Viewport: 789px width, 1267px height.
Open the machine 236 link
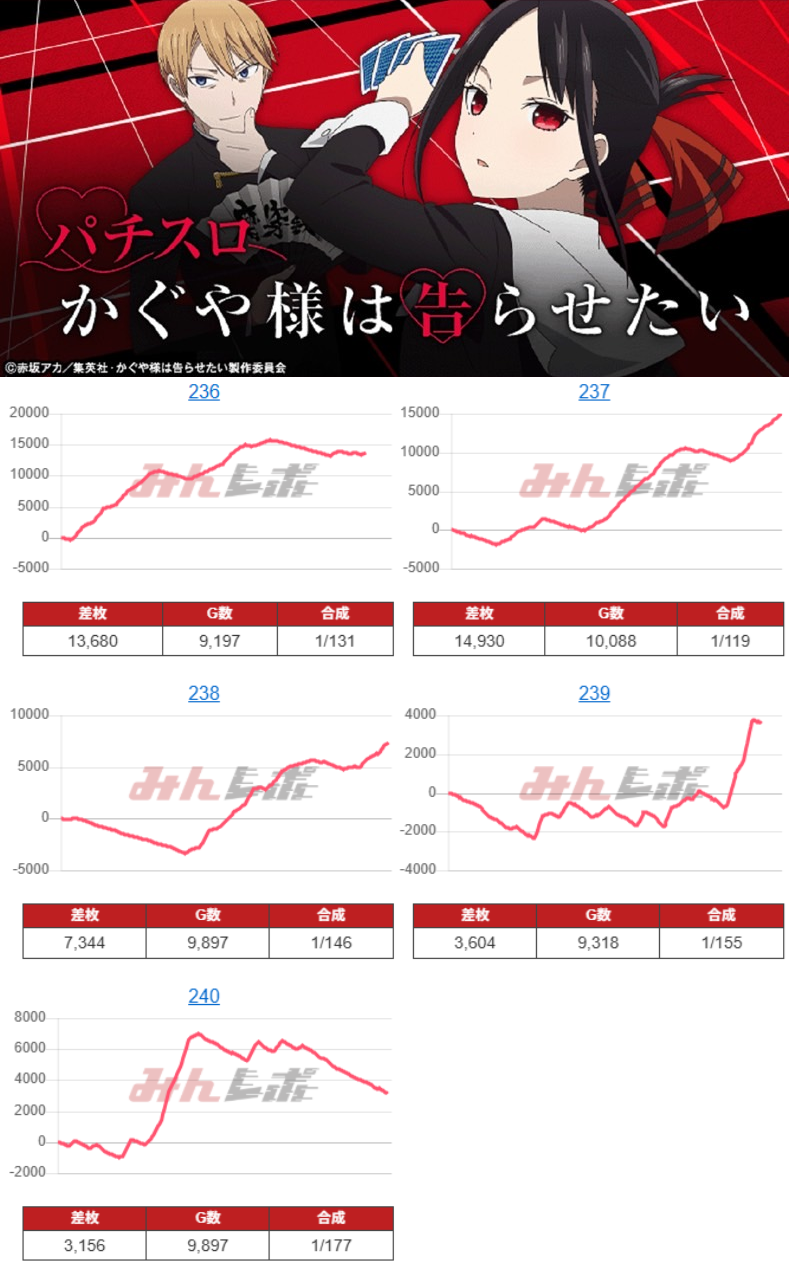click(204, 392)
